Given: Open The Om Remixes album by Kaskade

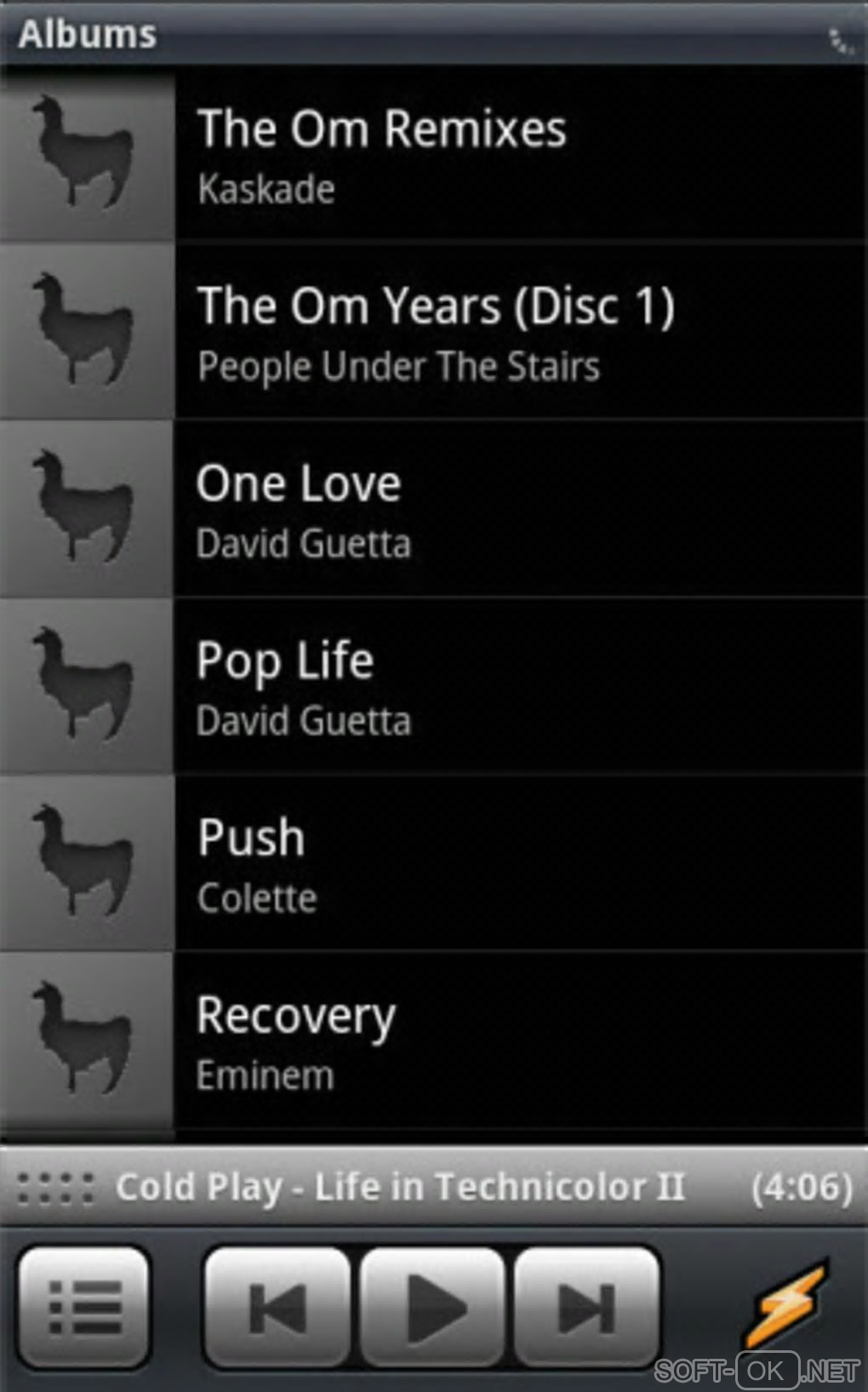Looking at the screenshot, I should coord(434,155).
